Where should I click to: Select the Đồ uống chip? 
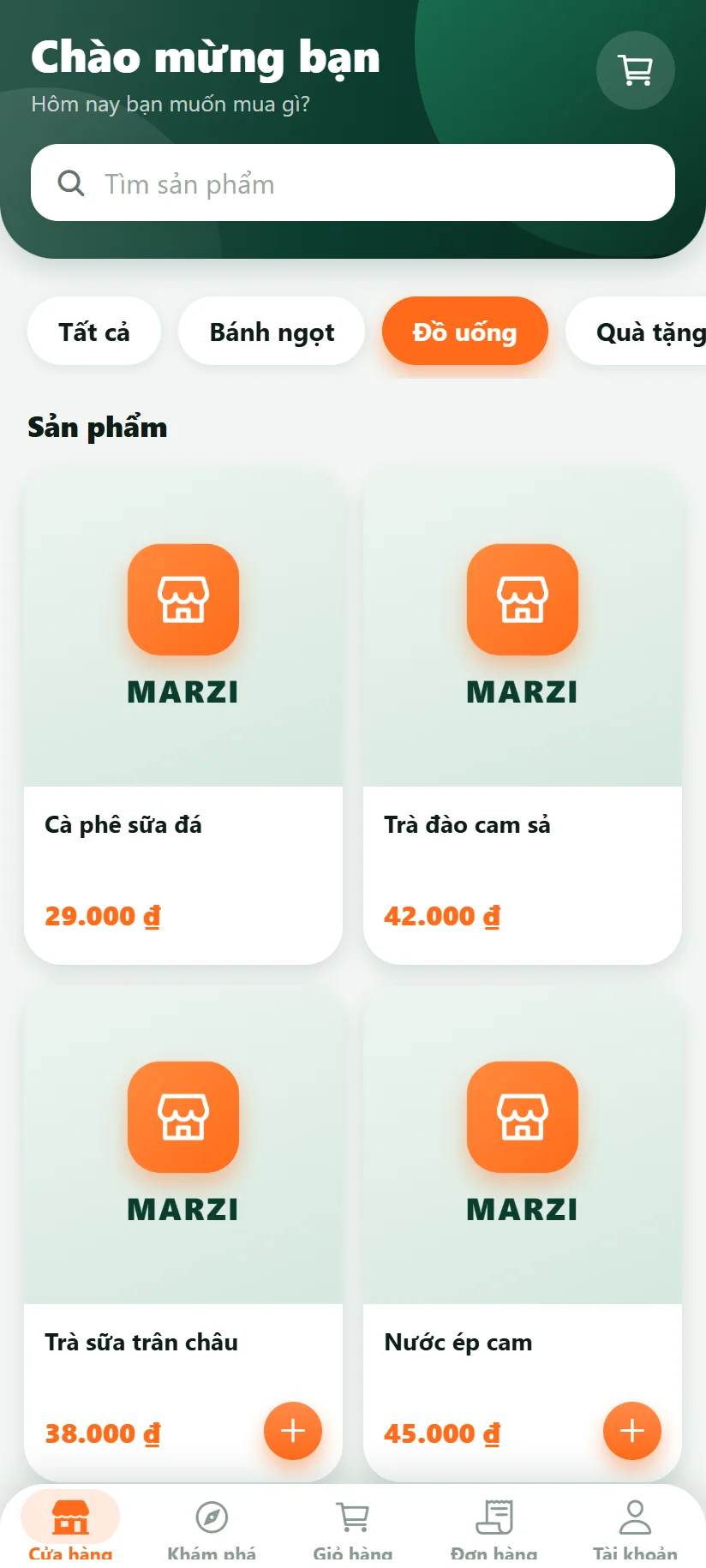coord(464,332)
